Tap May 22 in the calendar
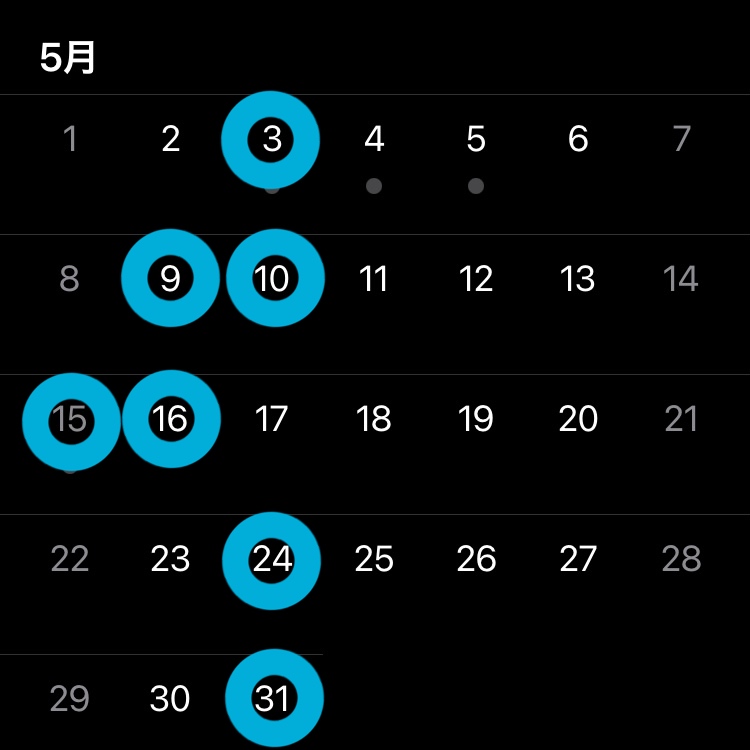Image resolution: width=750 pixels, height=750 pixels. 70,560
